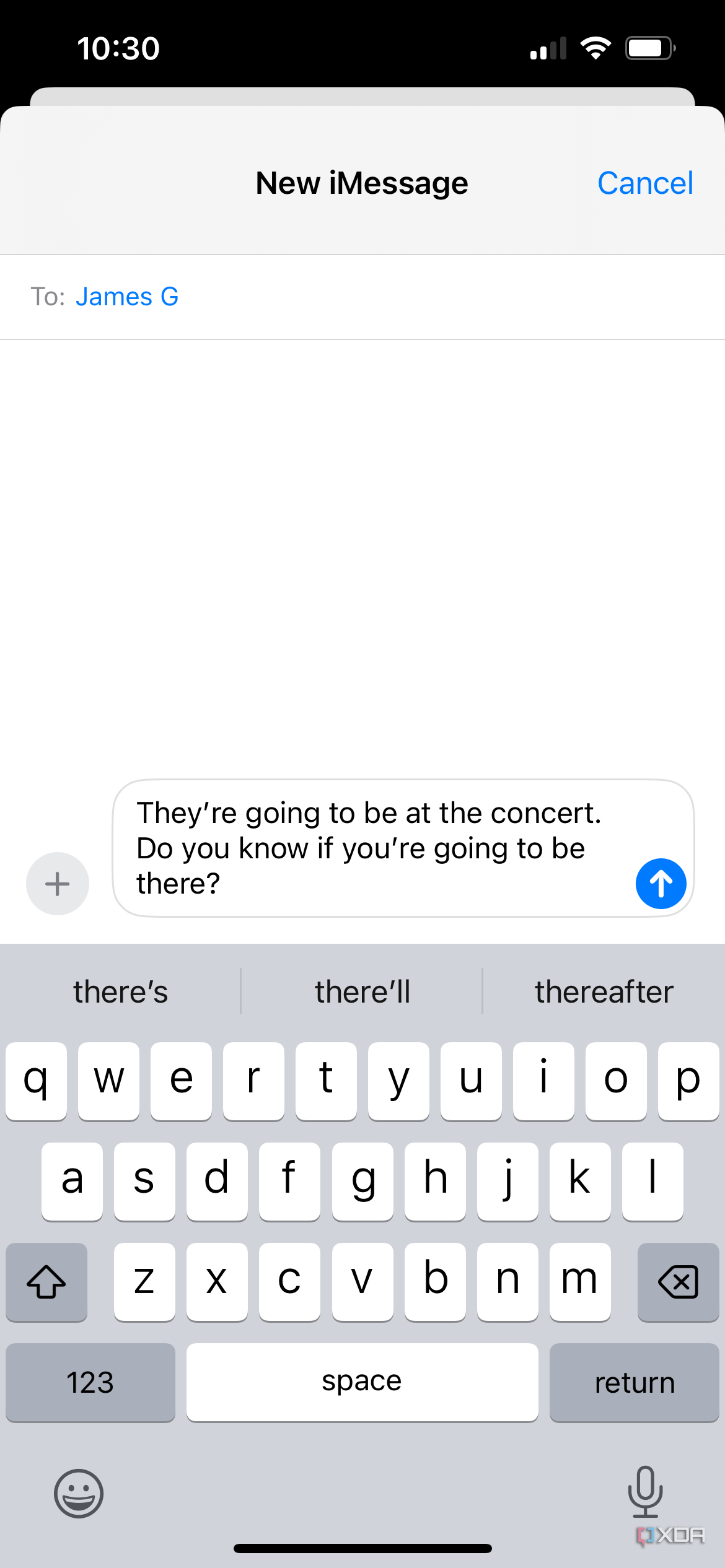Open attachments with the plus icon

(57, 884)
